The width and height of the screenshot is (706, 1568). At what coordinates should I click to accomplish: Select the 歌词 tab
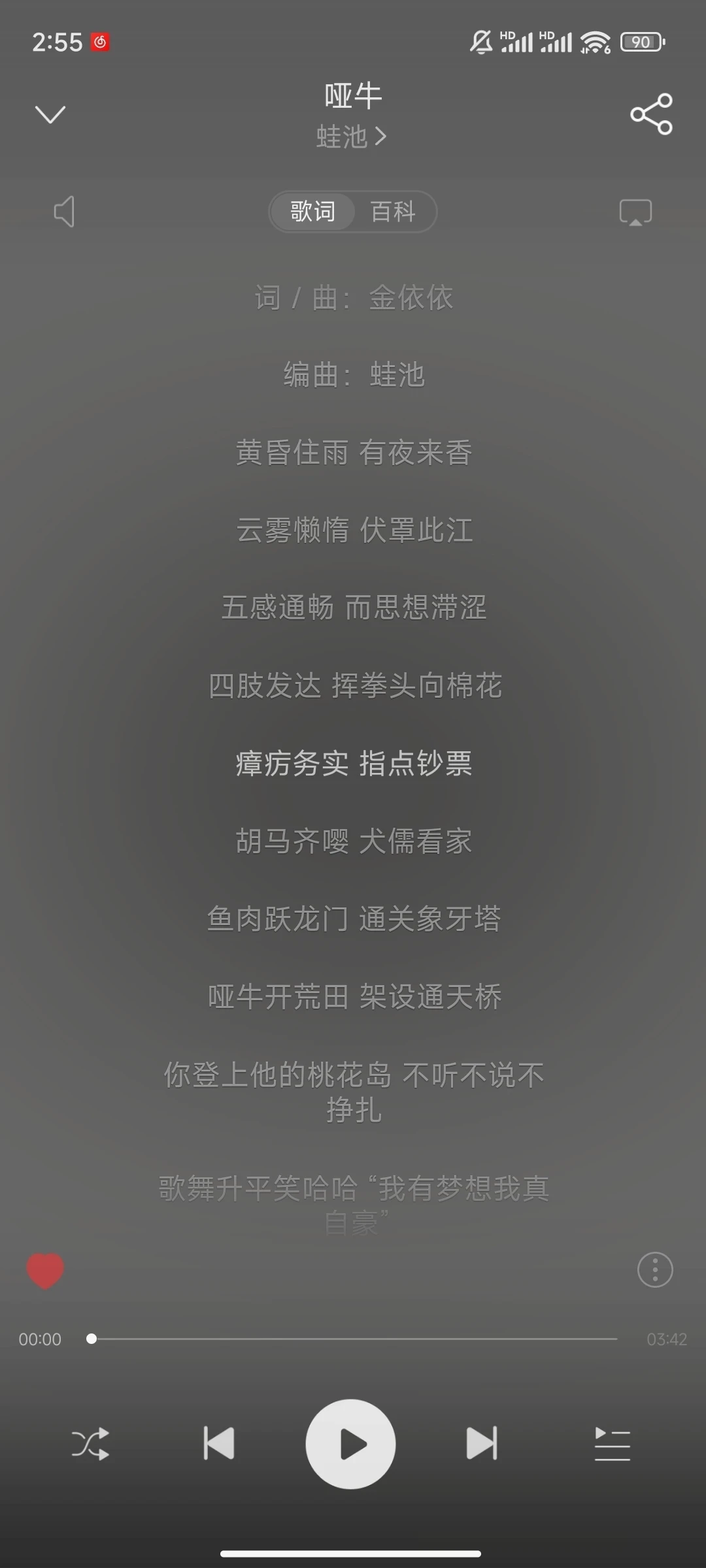click(x=312, y=212)
